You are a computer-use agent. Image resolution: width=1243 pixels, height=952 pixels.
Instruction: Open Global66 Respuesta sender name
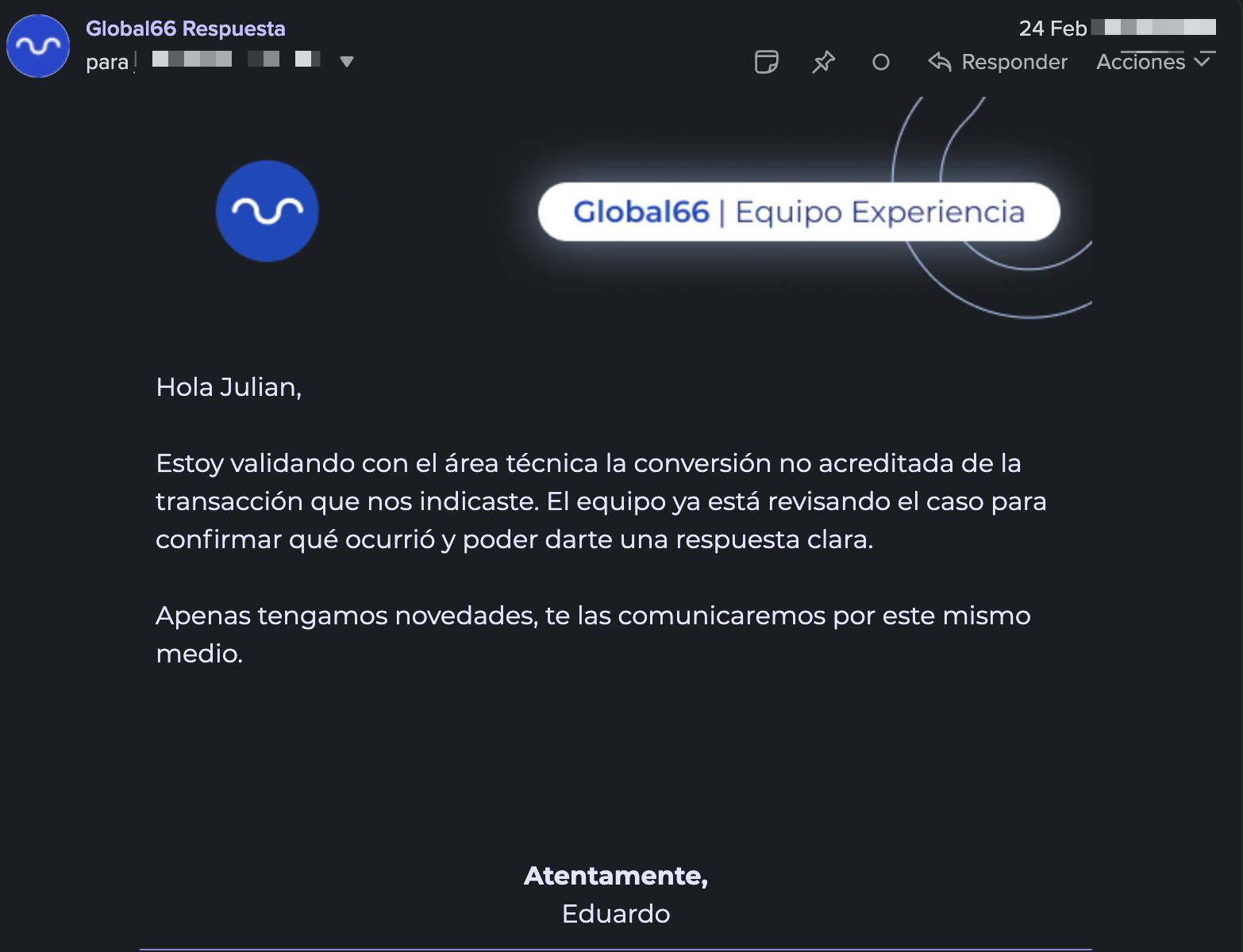tap(185, 29)
